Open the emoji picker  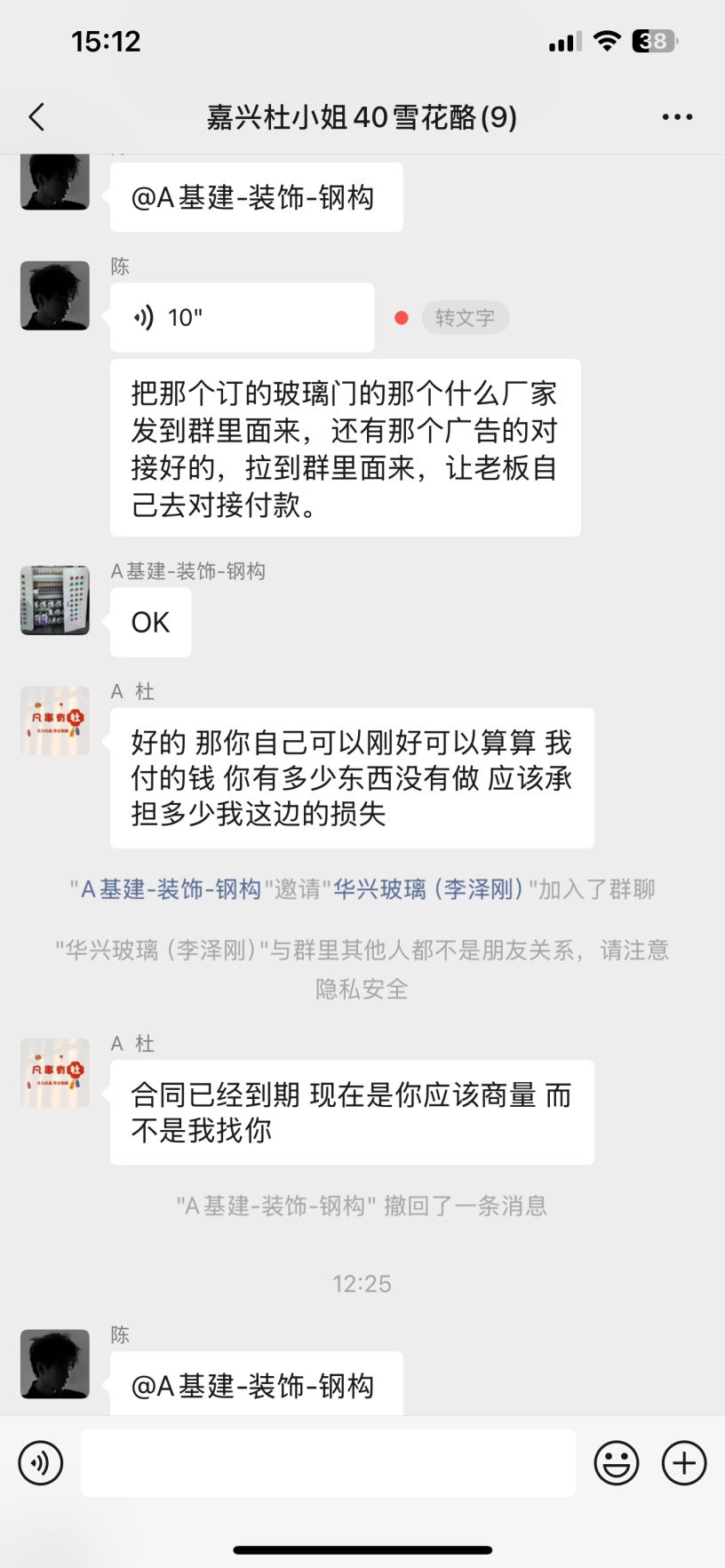coord(617,1463)
